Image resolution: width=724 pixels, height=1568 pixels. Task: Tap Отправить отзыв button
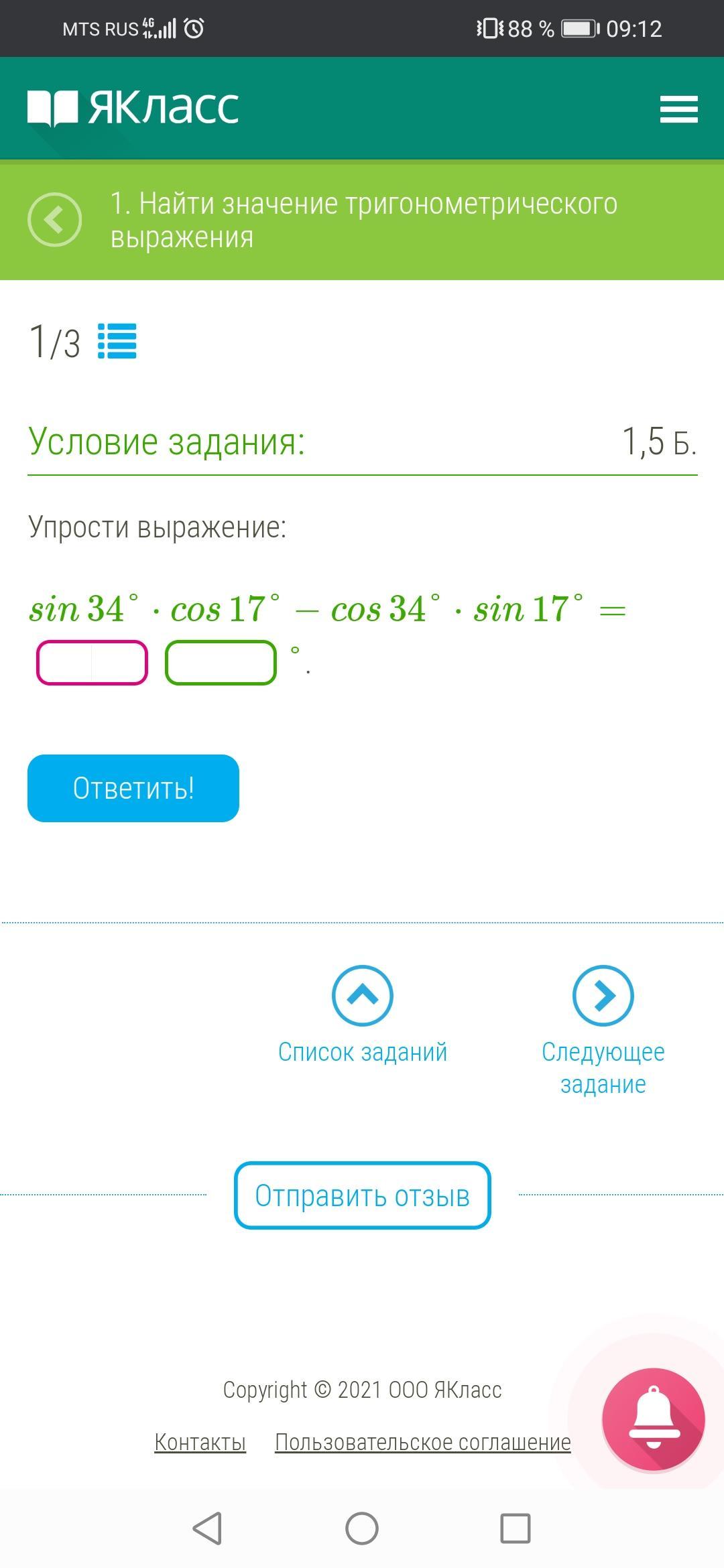pos(362,1195)
